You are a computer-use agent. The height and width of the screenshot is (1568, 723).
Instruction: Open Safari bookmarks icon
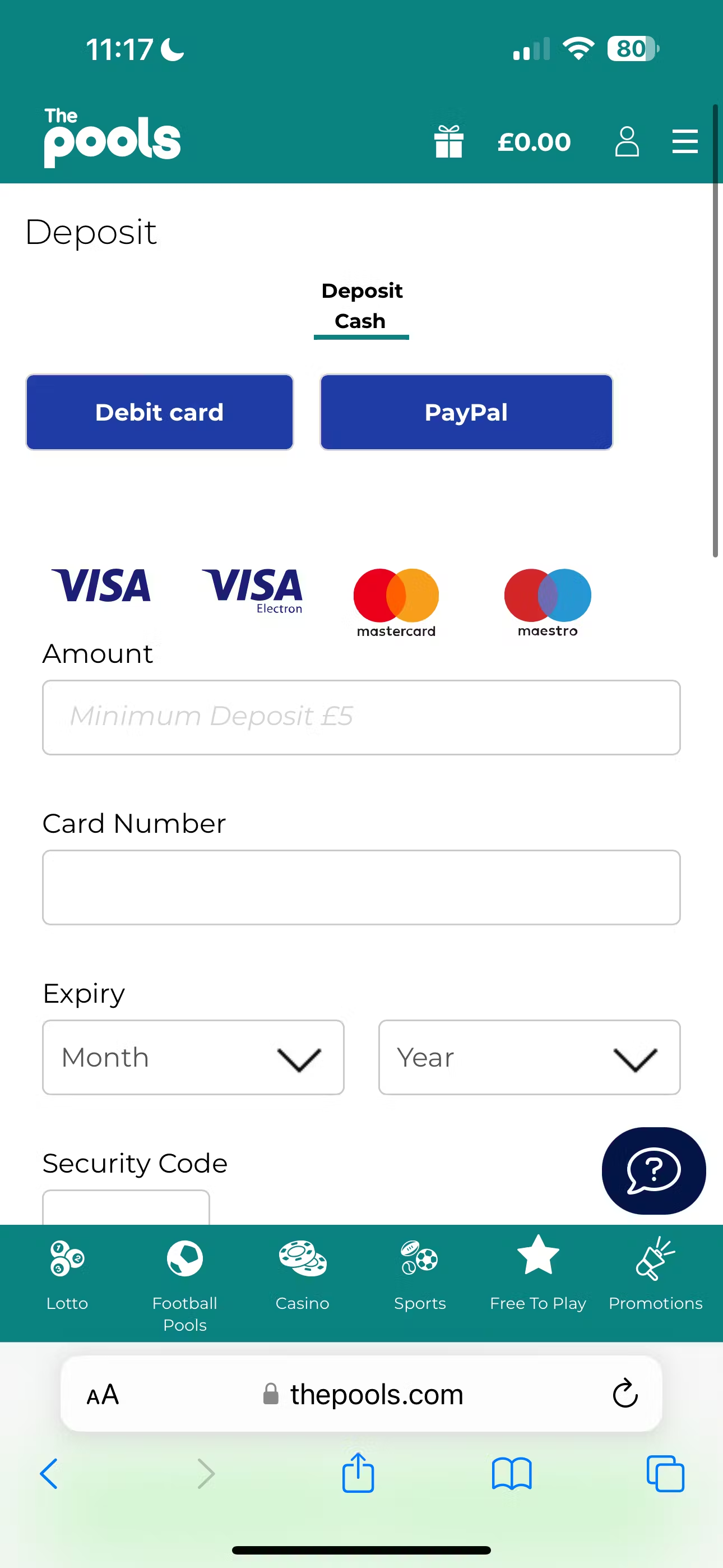coord(512,1473)
